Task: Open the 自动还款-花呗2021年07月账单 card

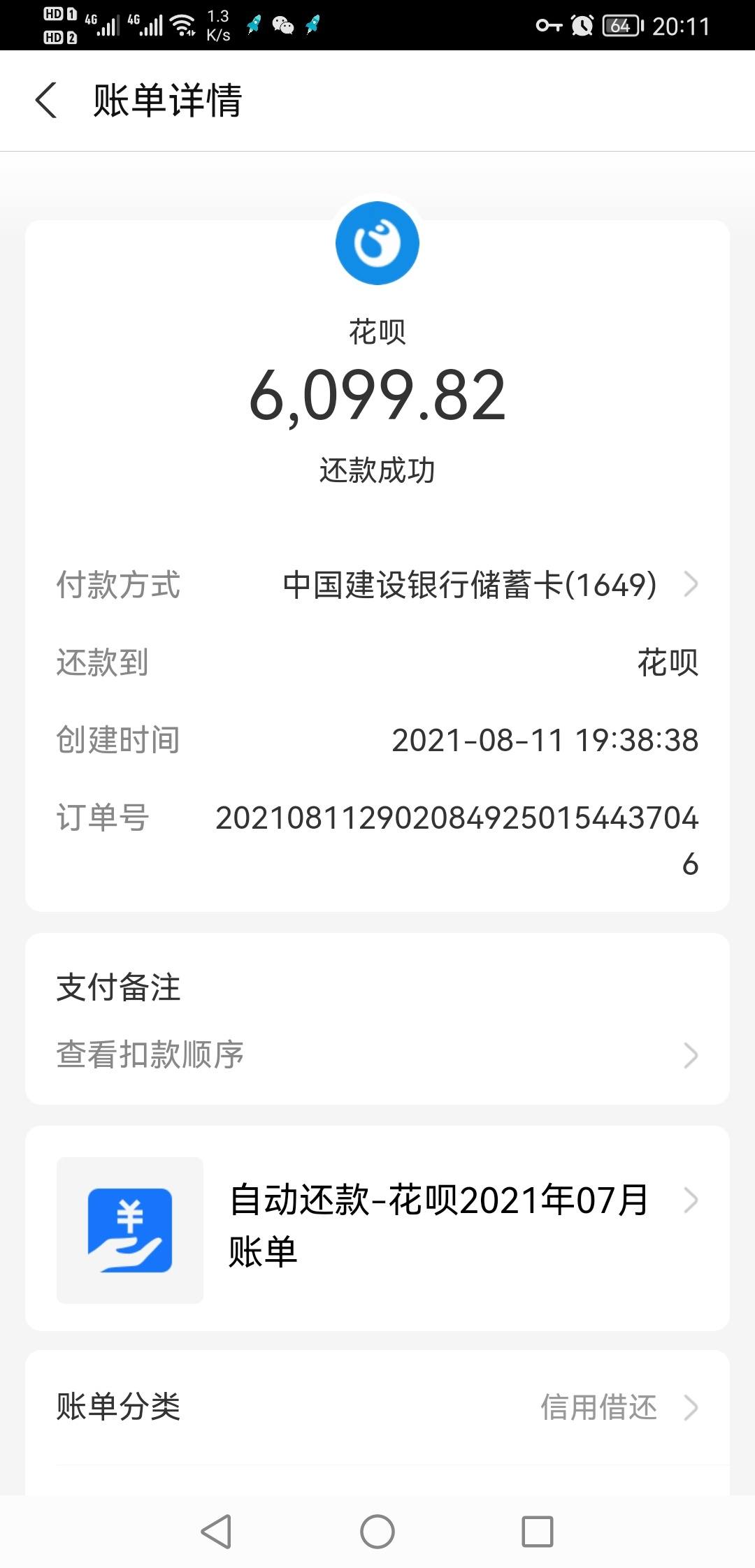Action: tap(377, 1228)
